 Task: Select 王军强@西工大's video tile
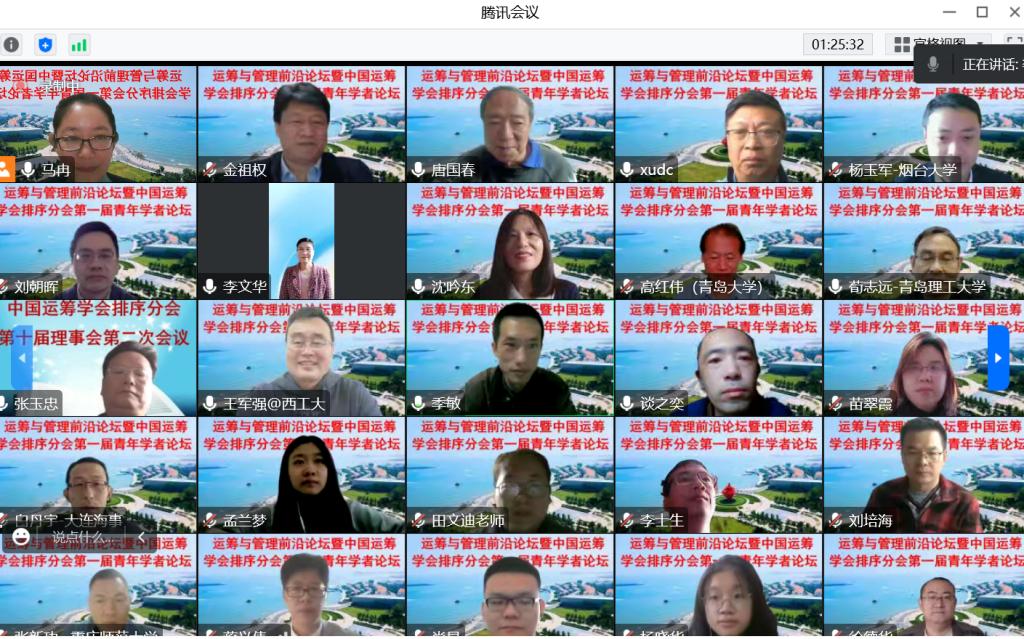coord(301,358)
